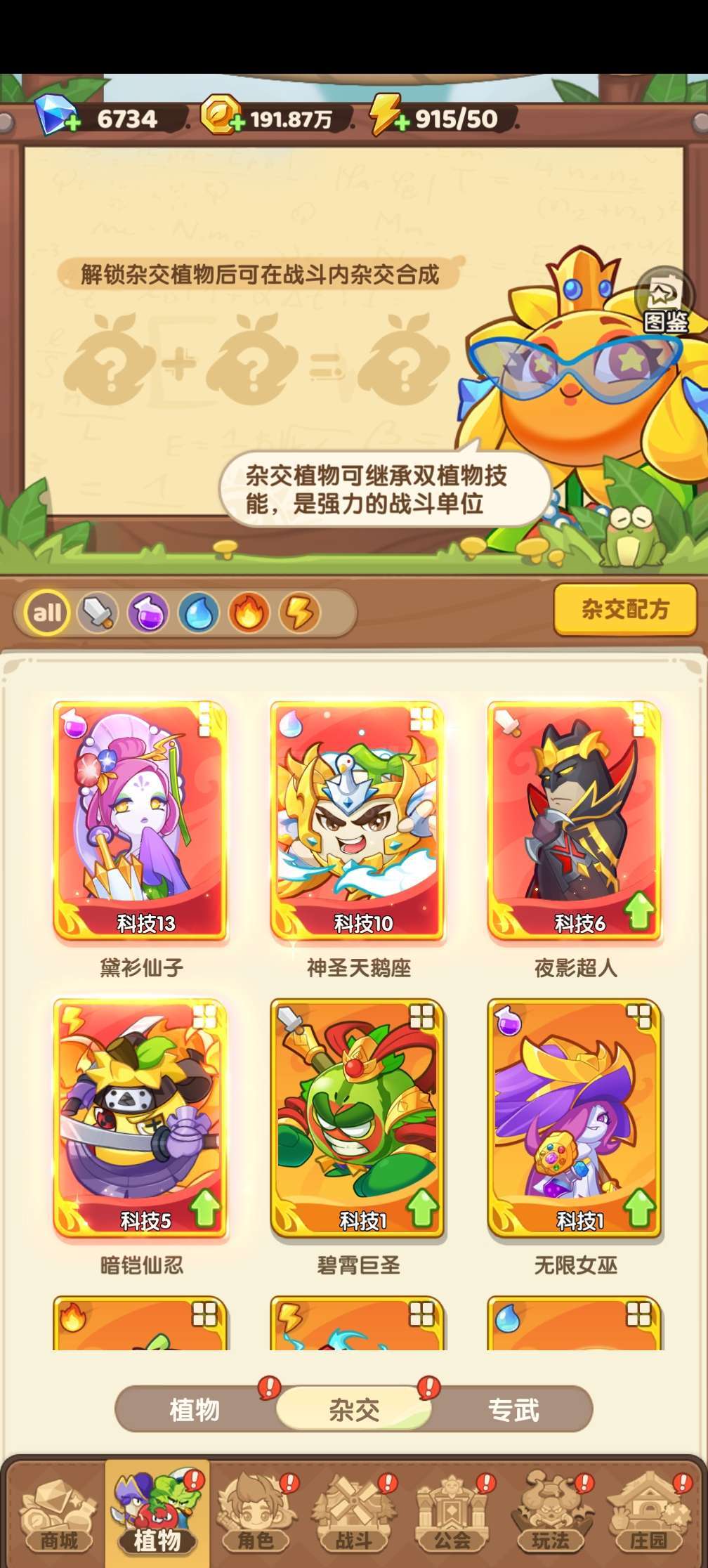Open the 黛衫仙子 card

[140, 821]
